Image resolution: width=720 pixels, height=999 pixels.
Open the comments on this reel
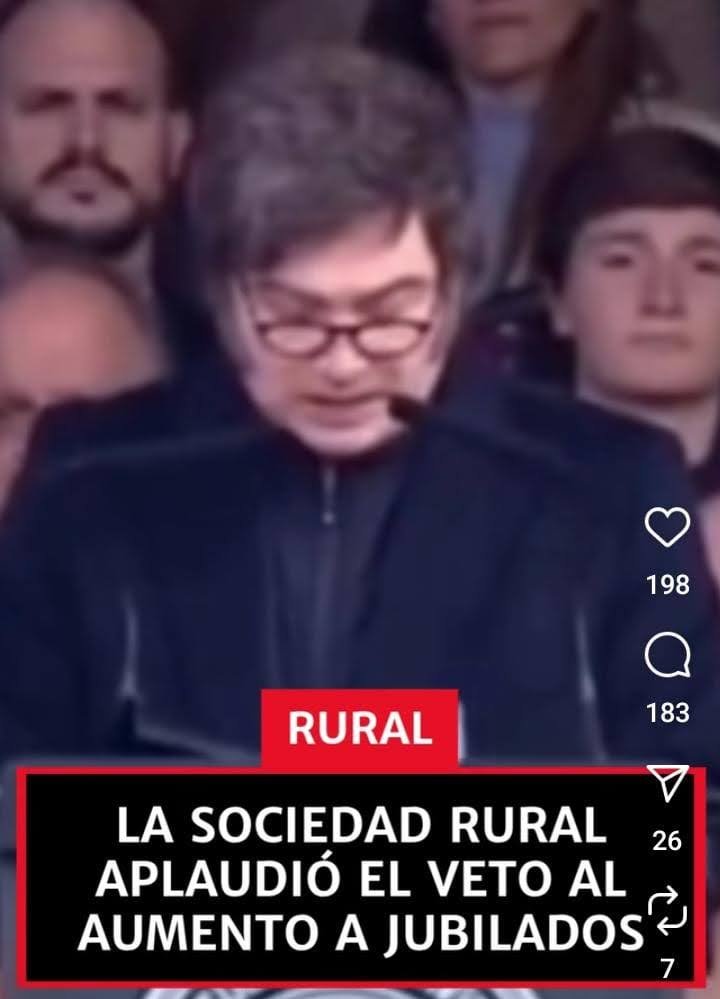[667, 656]
